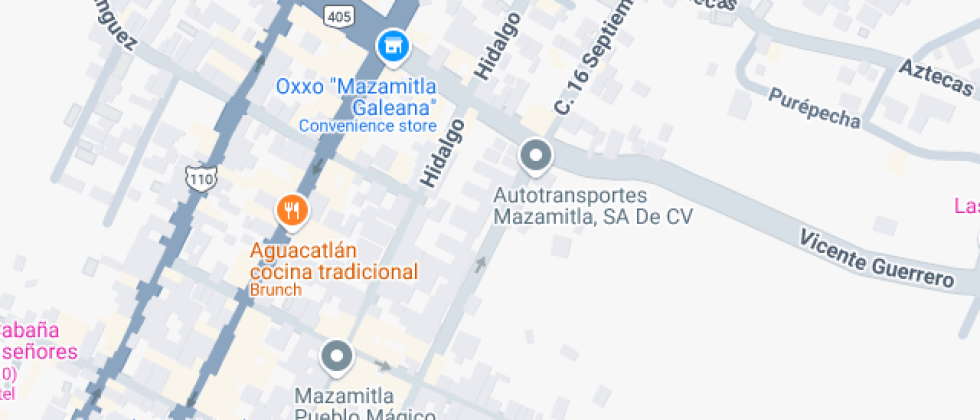
Task: Open the Oxxo "Mazamitla Galeana" store pin
Action: [x=392, y=46]
